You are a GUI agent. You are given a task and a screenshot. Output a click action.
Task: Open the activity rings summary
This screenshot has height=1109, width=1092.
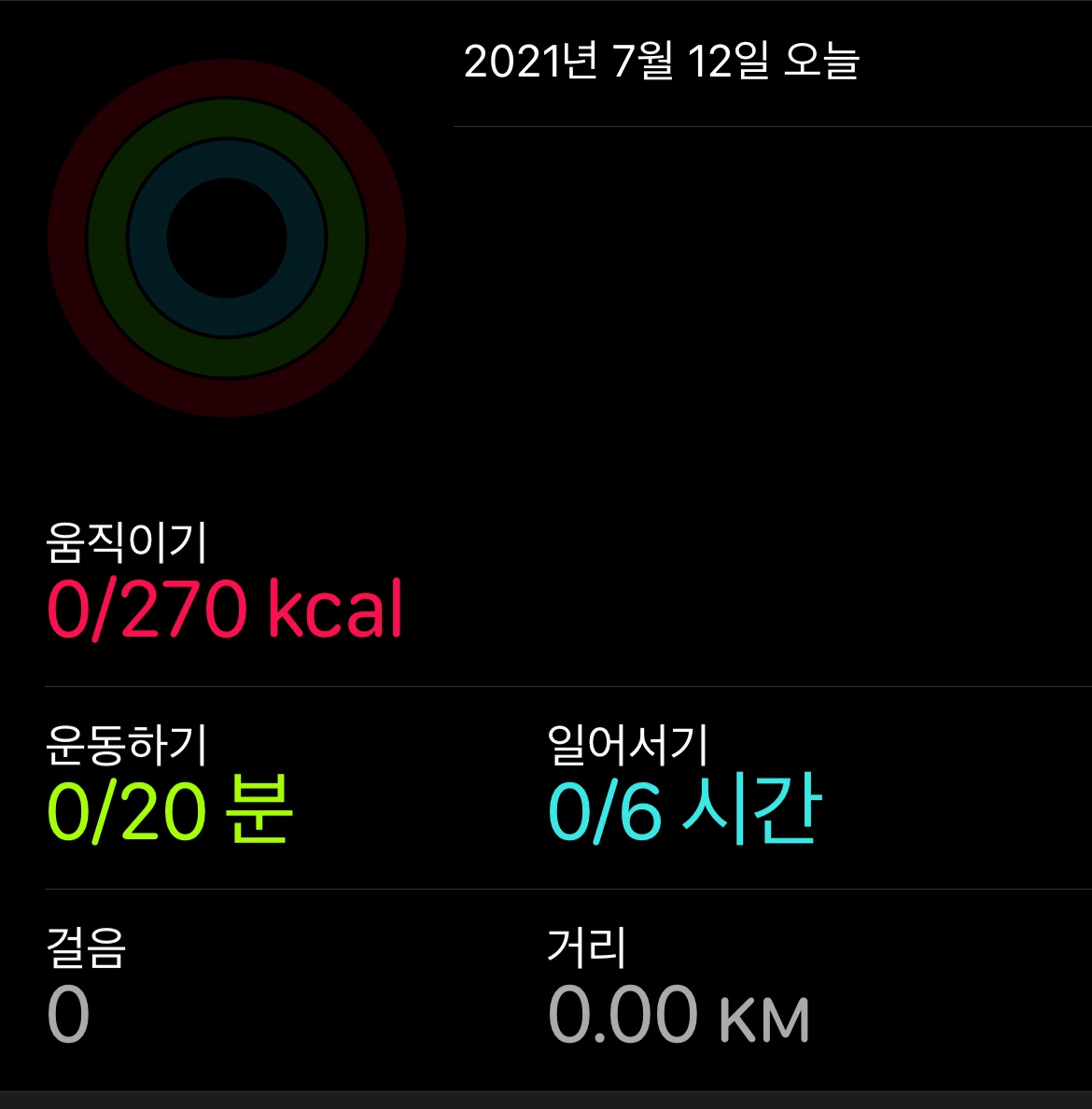[227, 238]
